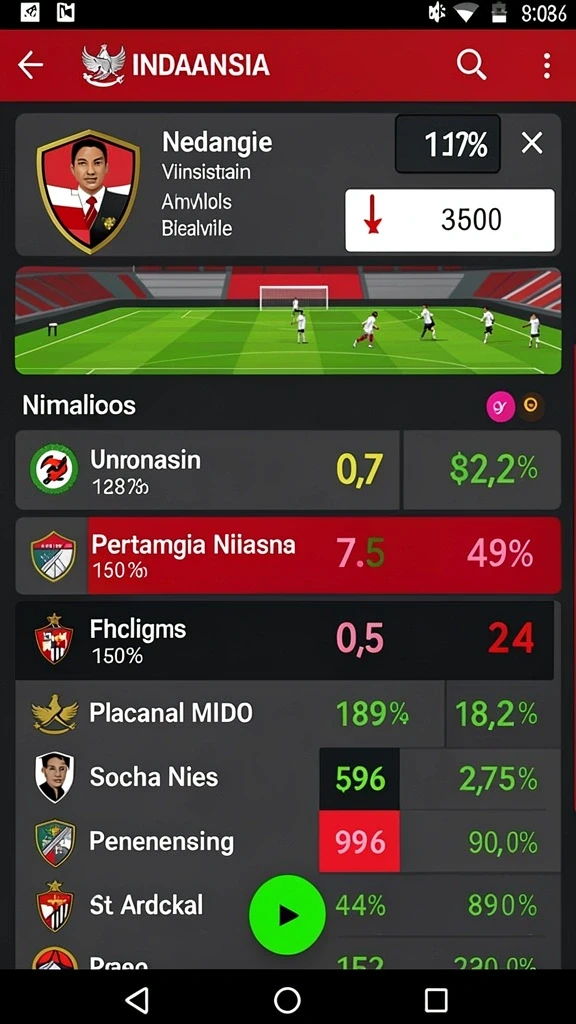Open the Placanal MIDO row
This screenshot has width=576, height=1024.
pyautogui.click(x=288, y=713)
